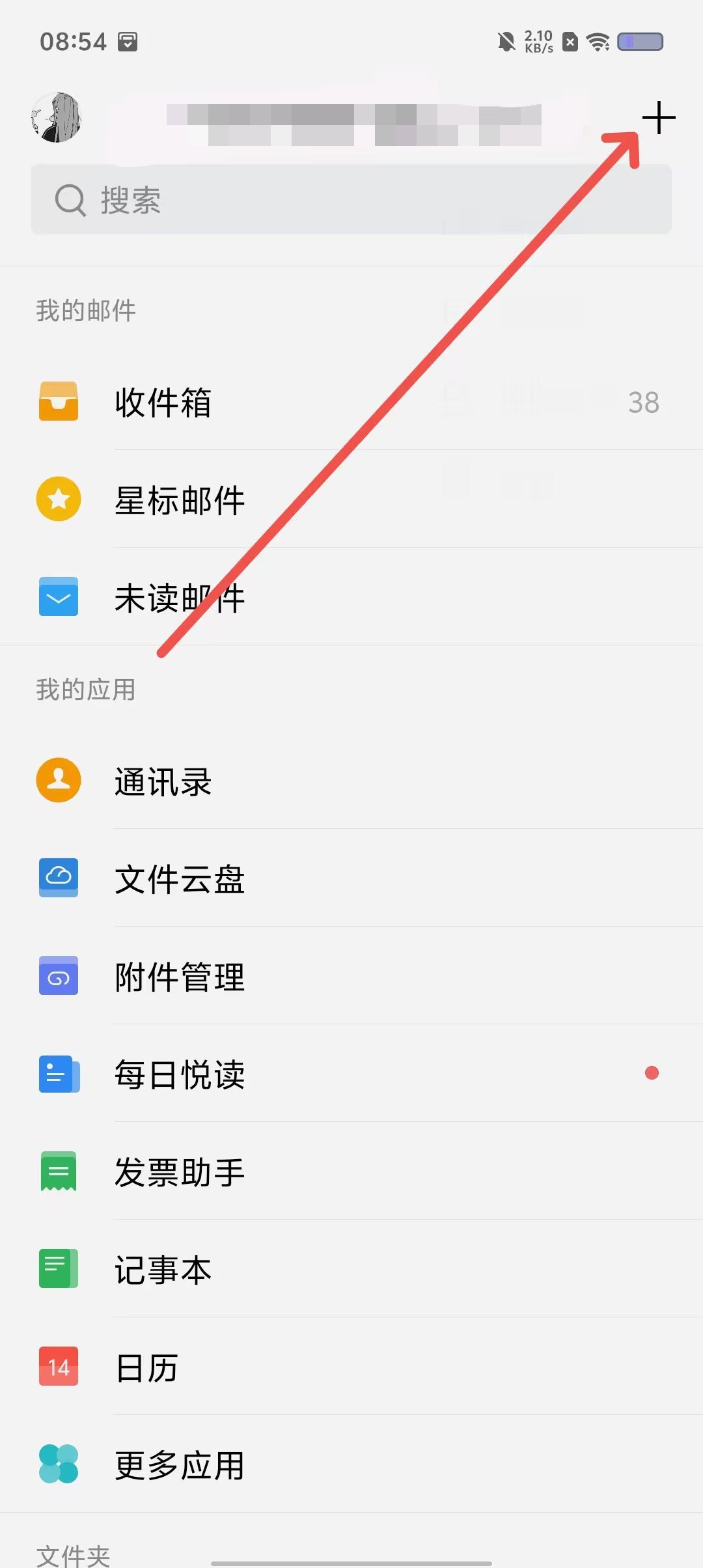Screen dimensions: 703x1568
Task: Tap the 搜索 search box
Action: (351, 199)
